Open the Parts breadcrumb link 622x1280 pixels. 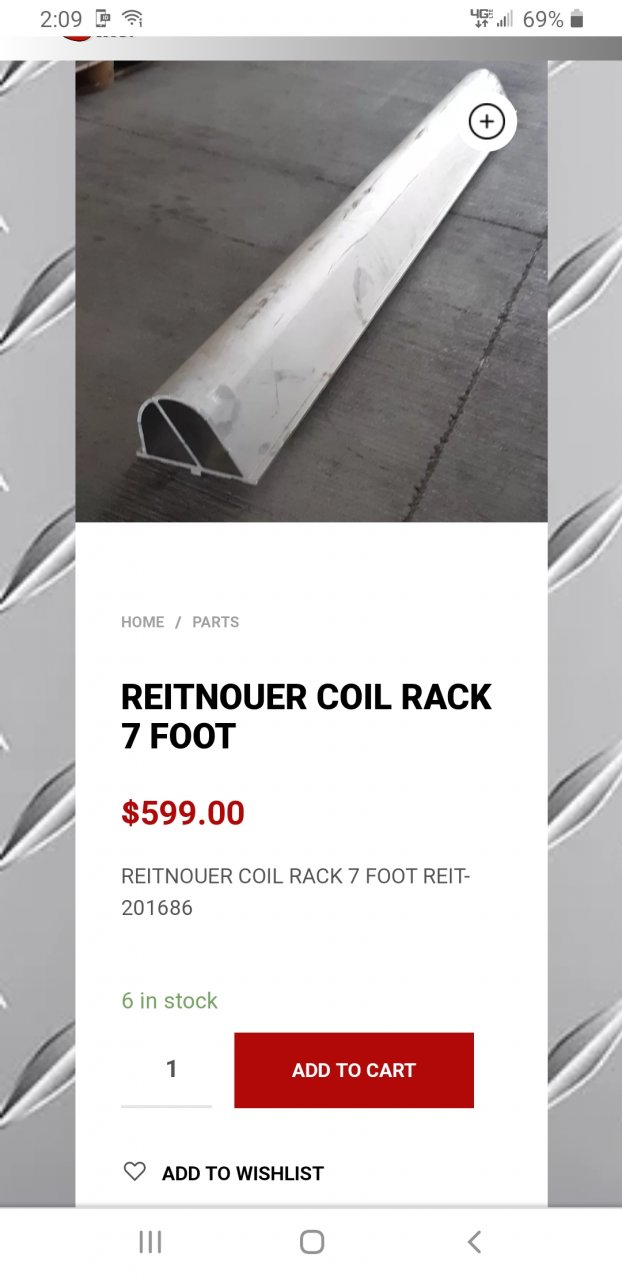coord(215,622)
